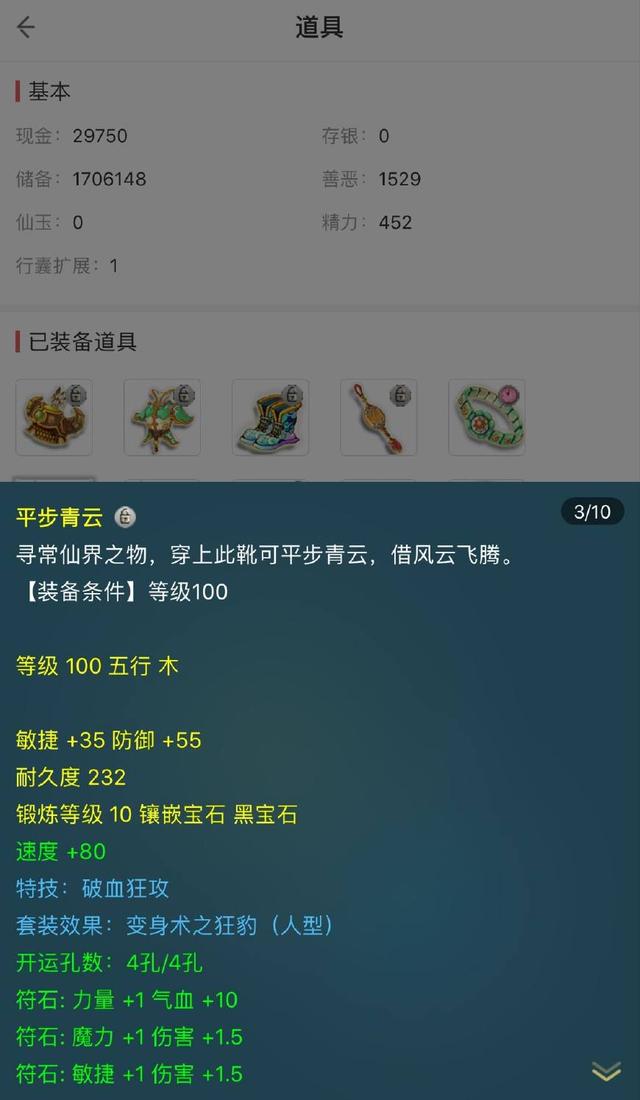The height and width of the screenshot is (1100, 640).
Task: Open the green armor equipped item
Action: (x=162, y=417)
